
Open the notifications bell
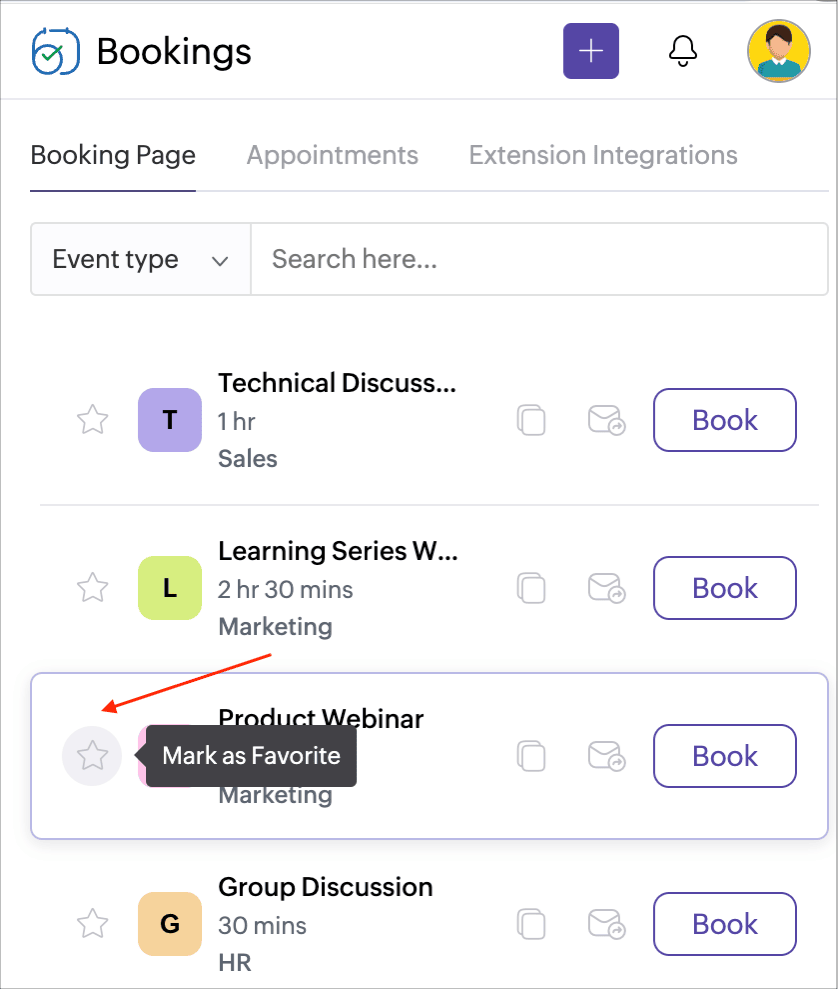(683, 51)
